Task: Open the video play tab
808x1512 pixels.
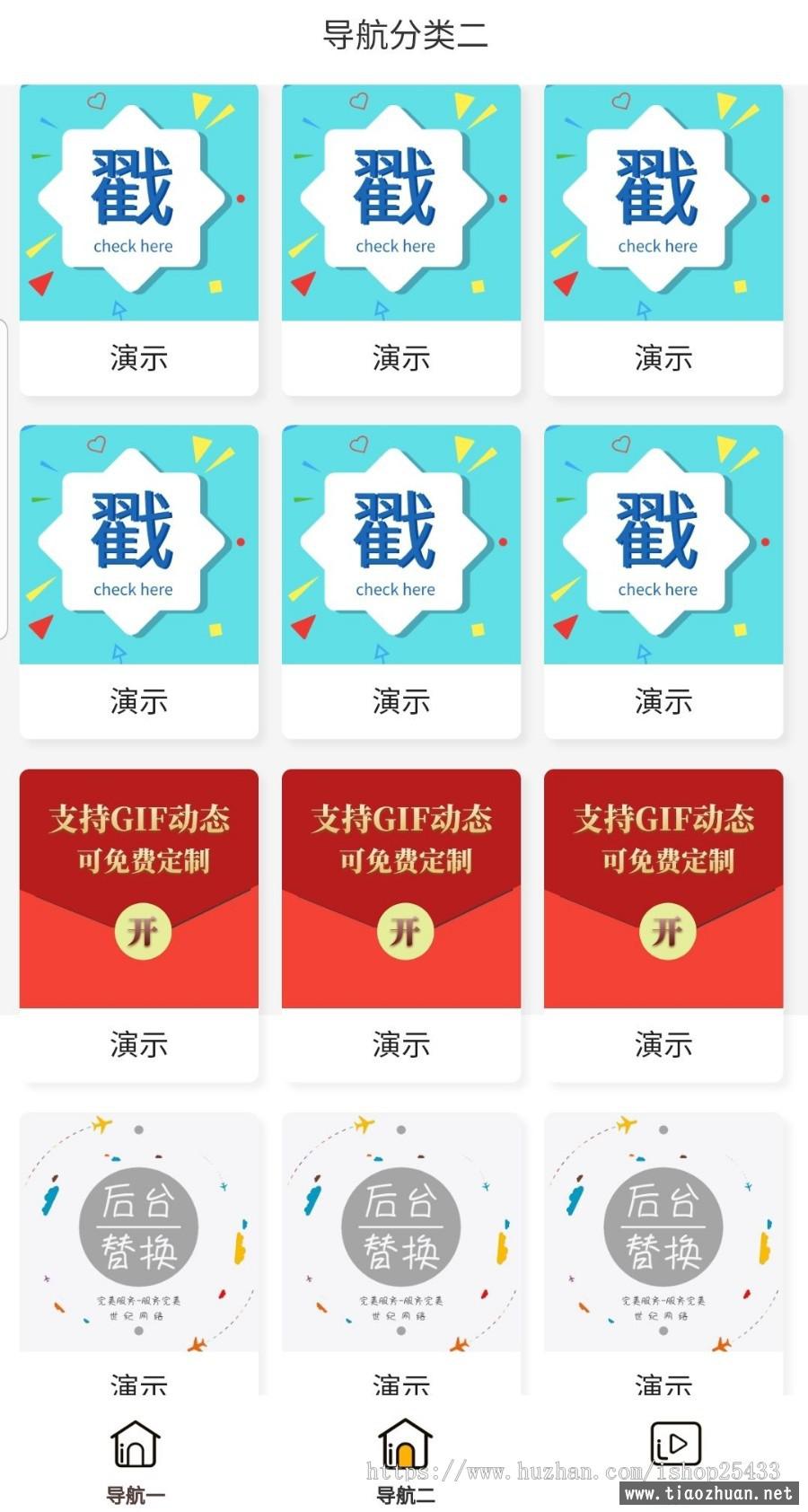Action: click(x=674, y=1446)
